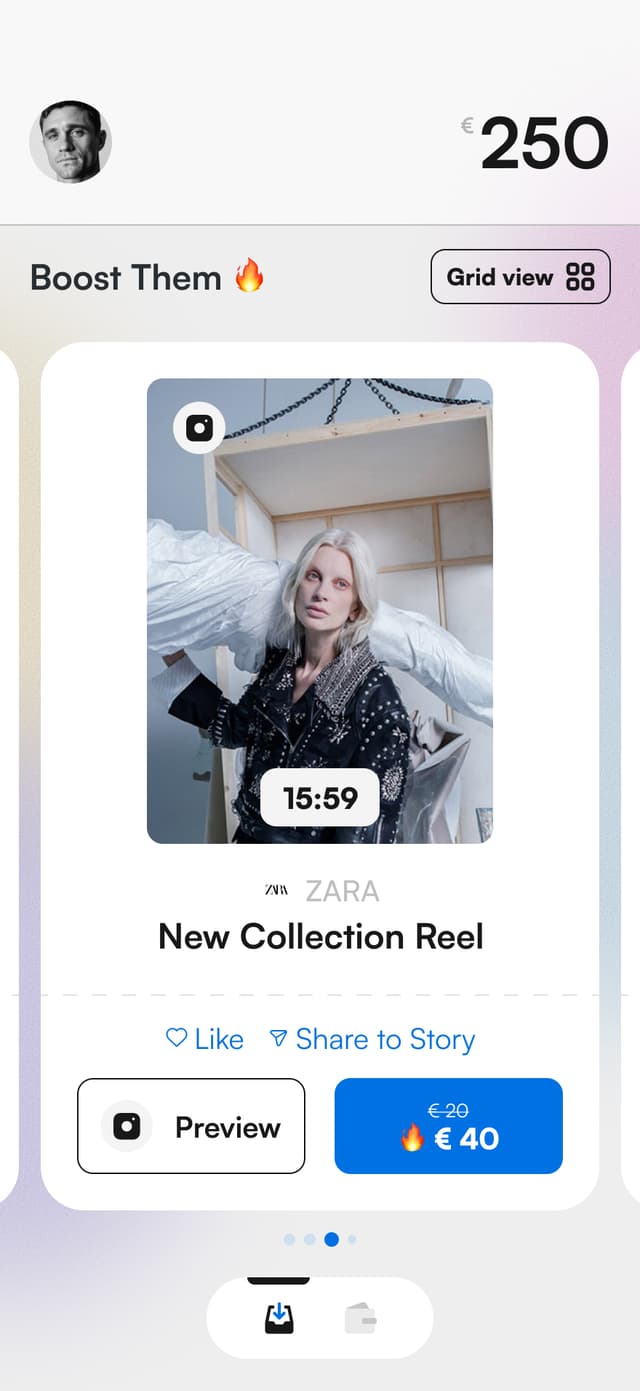Switch to the wallet tab

(x=360, y=1319)
